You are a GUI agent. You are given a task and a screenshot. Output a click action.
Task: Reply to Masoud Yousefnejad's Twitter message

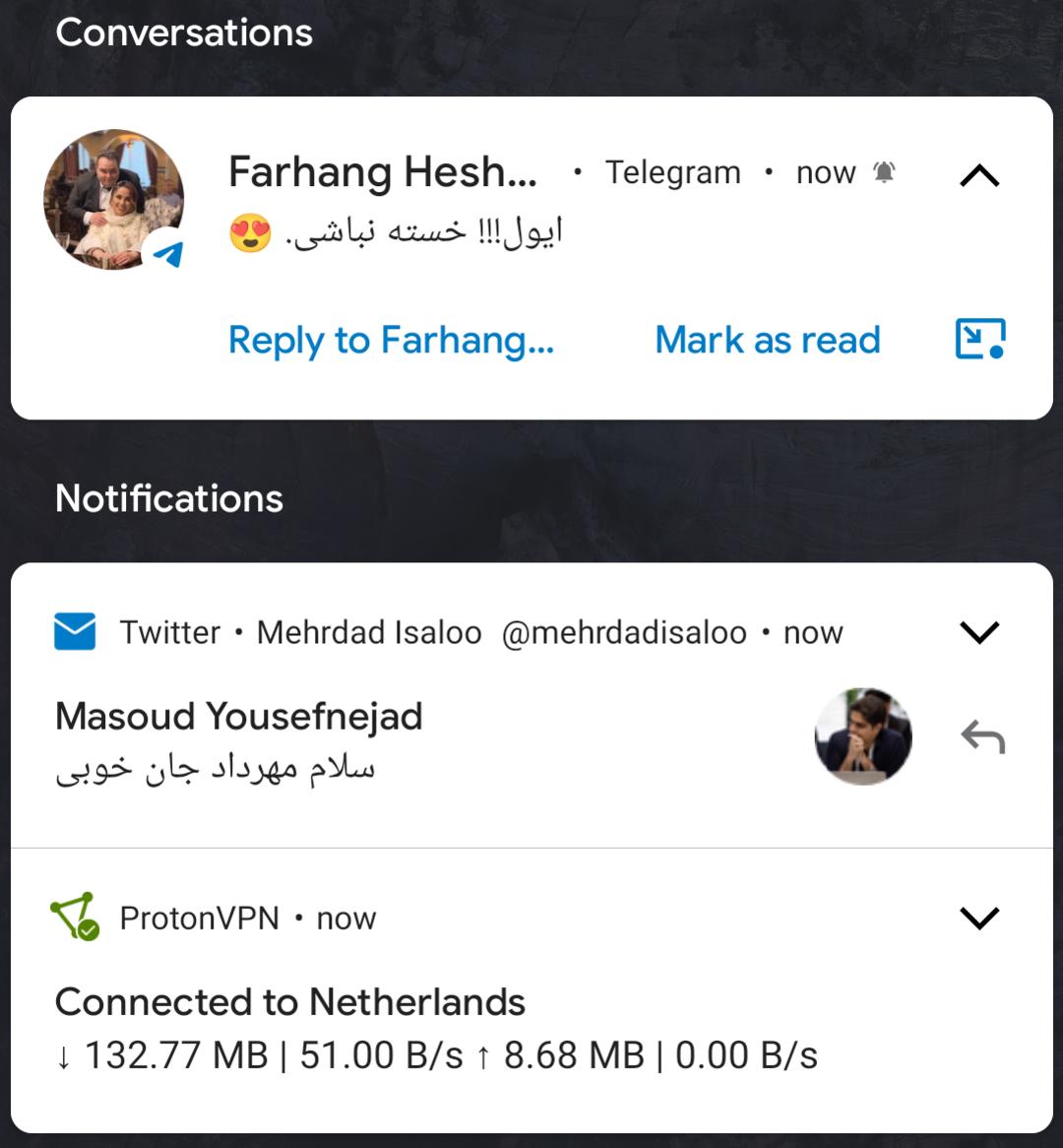[x=982, y=736]
